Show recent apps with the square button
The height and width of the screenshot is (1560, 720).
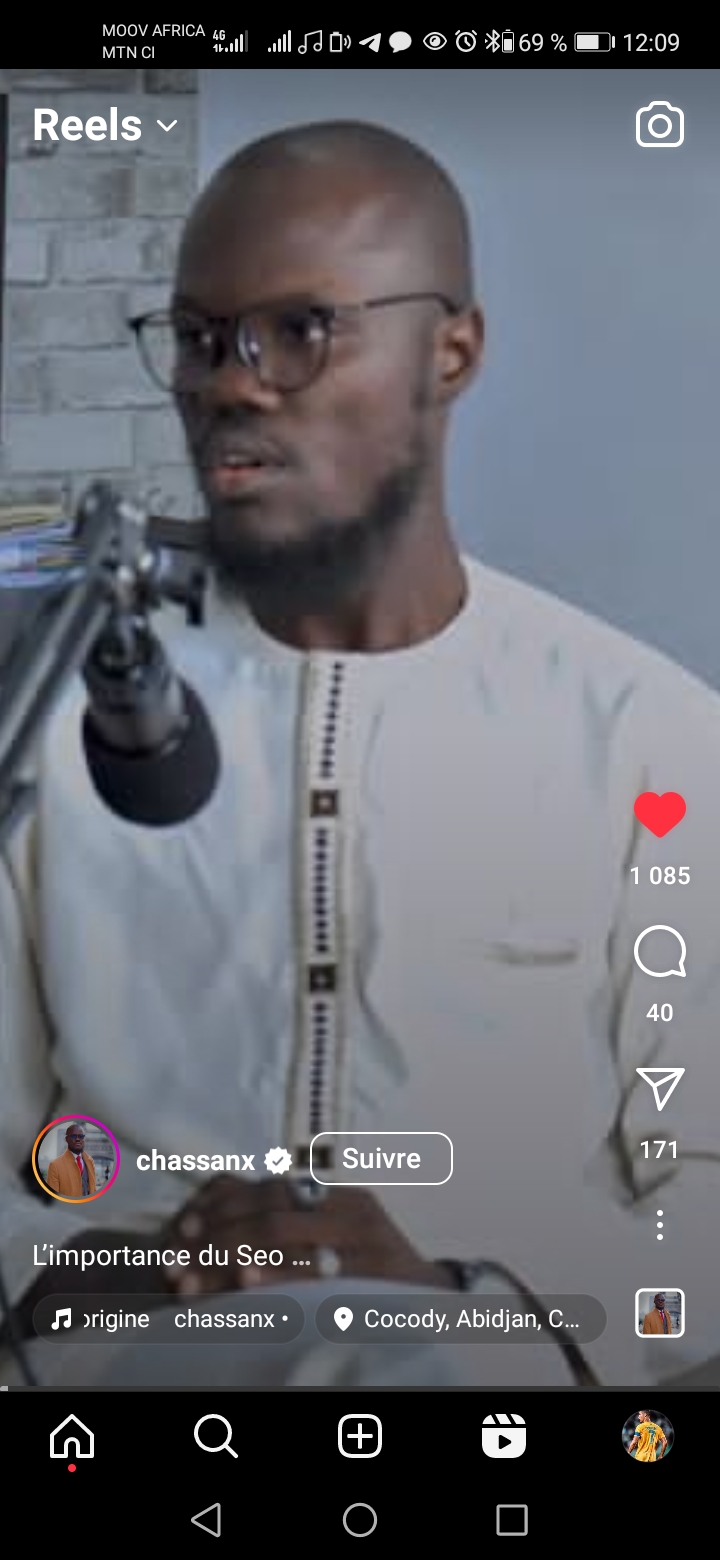pos(512,1520)
